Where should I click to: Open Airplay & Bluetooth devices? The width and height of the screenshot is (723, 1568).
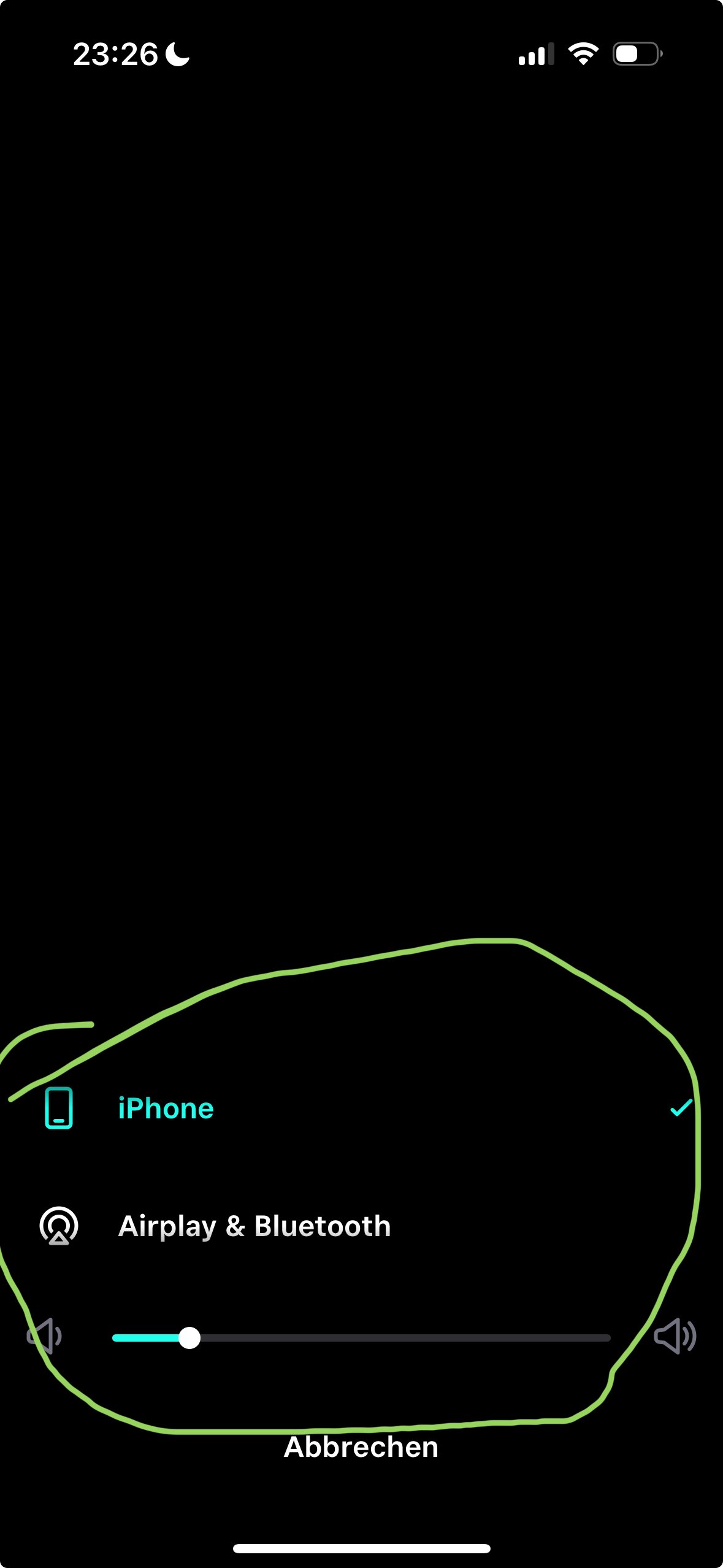coord(254,1226)
